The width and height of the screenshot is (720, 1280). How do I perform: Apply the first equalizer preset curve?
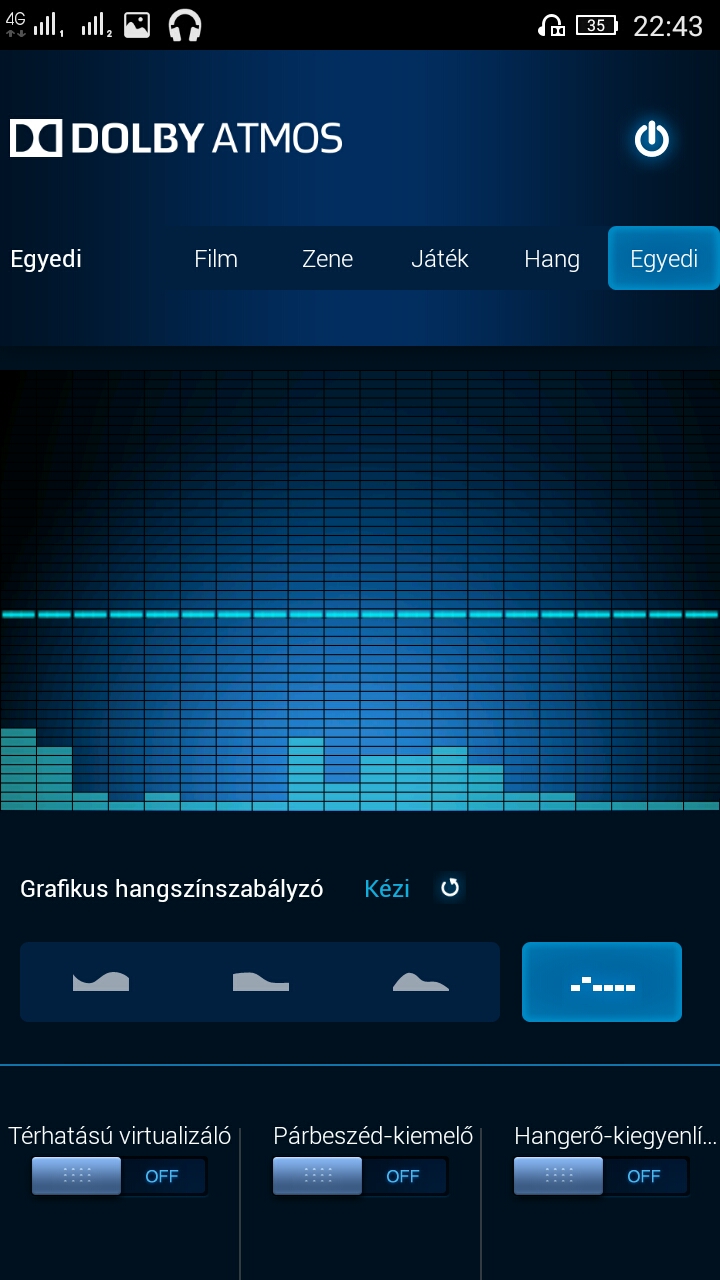pyautogui.click(x=101, y=982)
